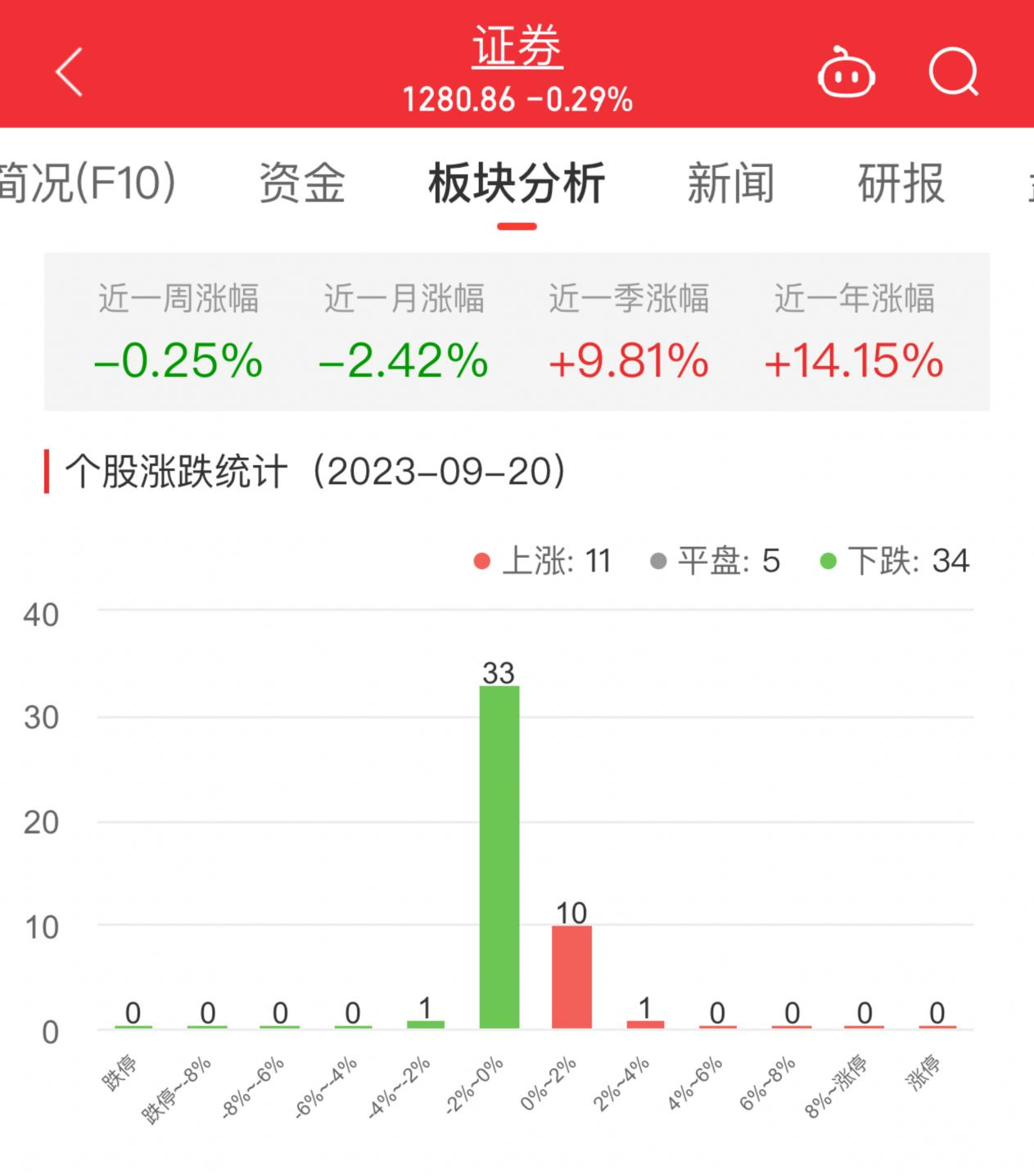Switch to the 资金 tab

pyautogui.click(x=302, y=183)
